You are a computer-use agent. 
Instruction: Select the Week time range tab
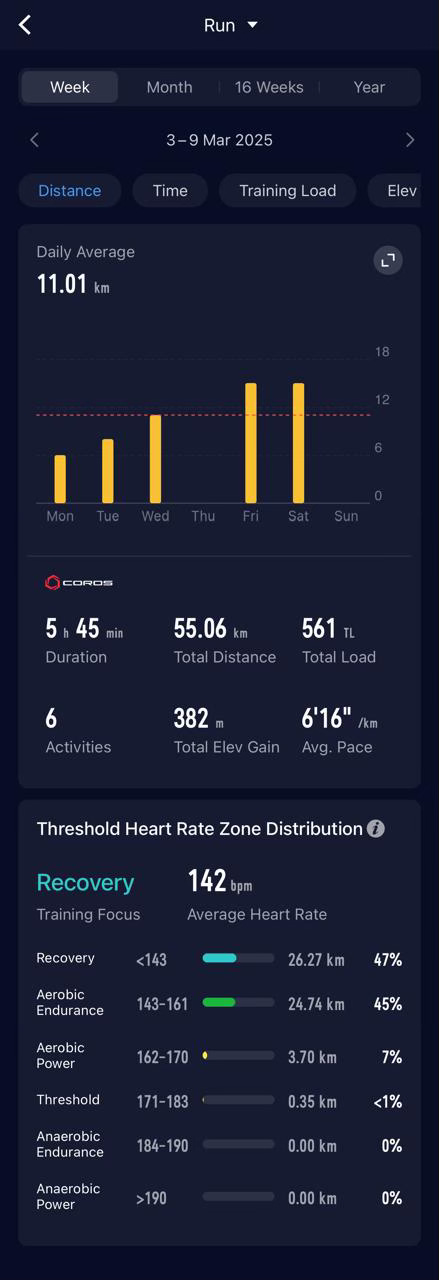point(70,87)
